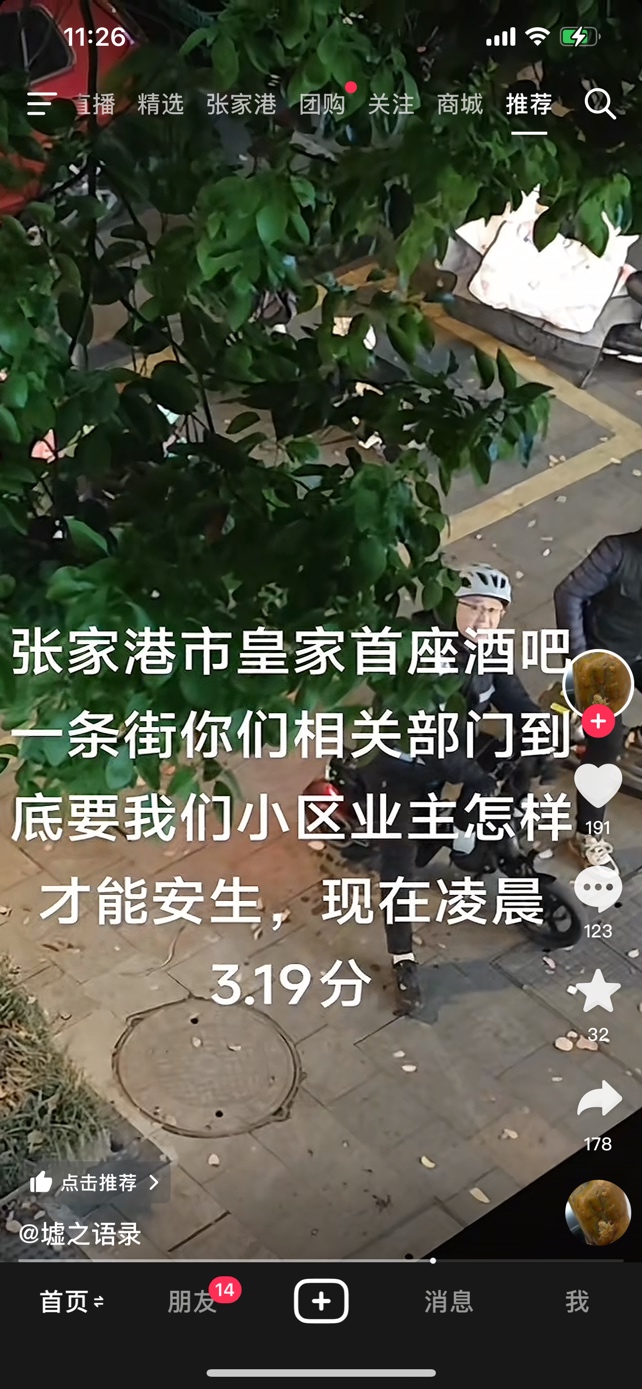Open the comments with 123 replies

coord(598,888)
